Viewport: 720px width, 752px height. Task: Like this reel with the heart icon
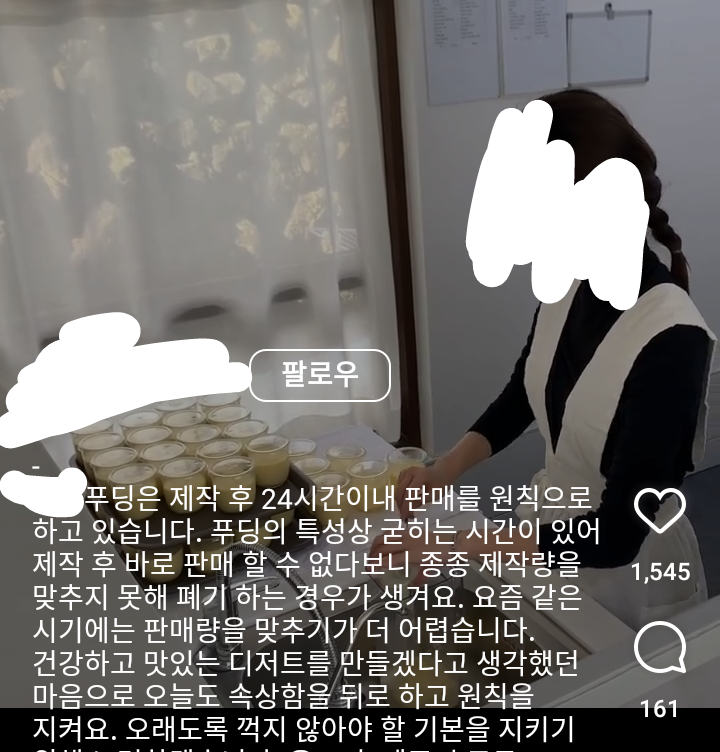coord(661,511)
